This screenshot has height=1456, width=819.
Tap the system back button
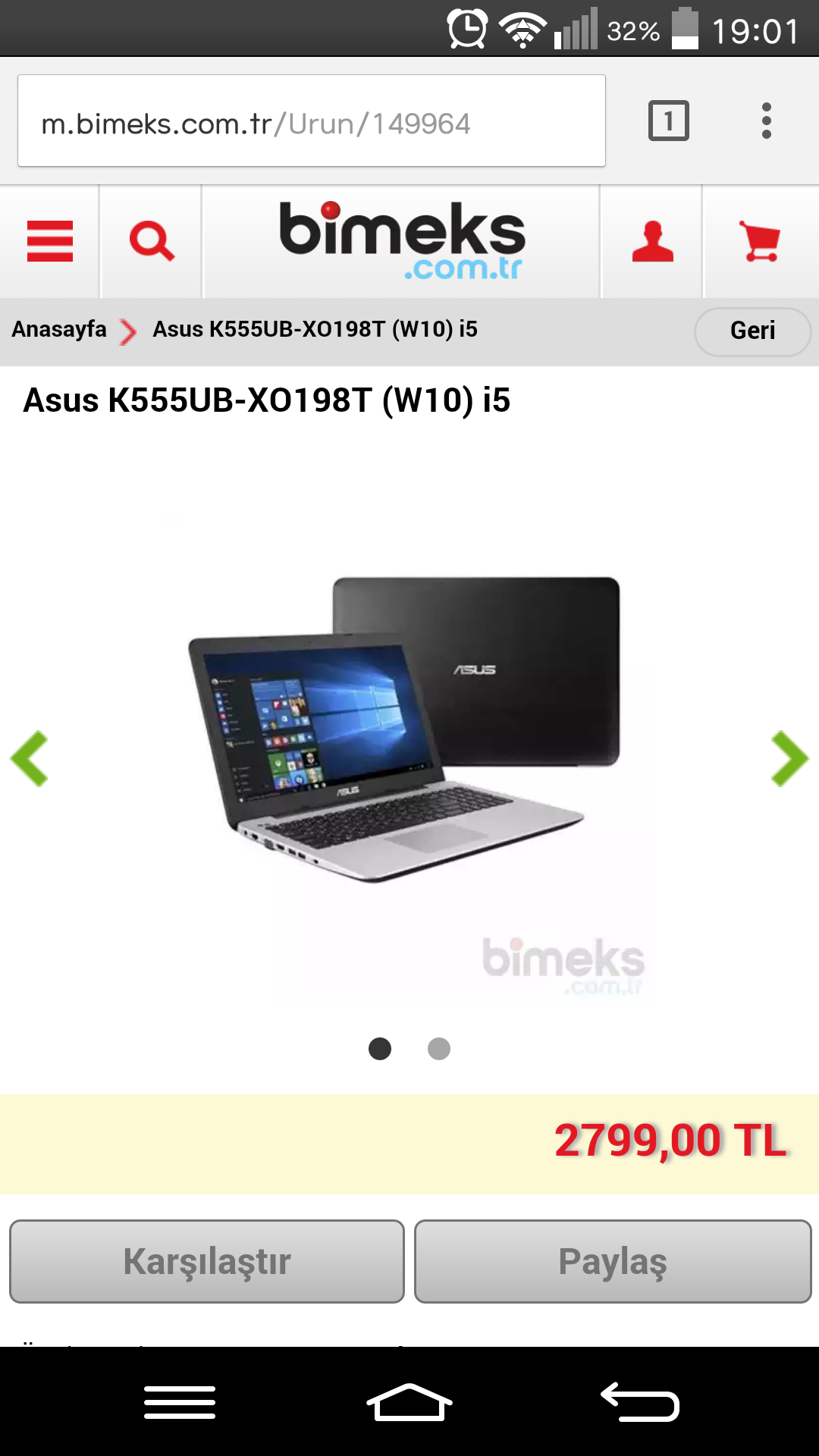tap(639, 1402)
